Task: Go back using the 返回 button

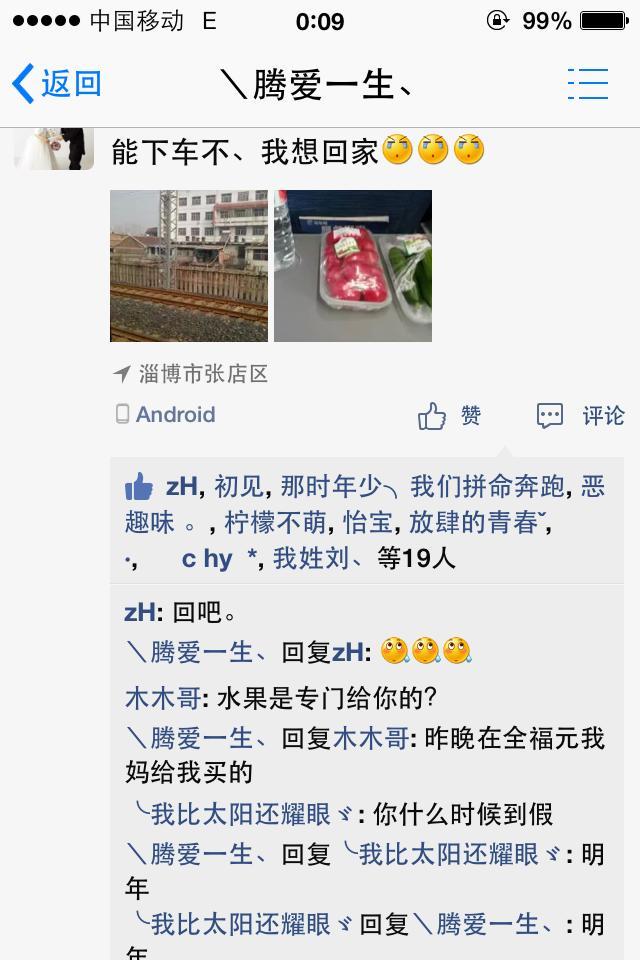Action: click(58, 84)
